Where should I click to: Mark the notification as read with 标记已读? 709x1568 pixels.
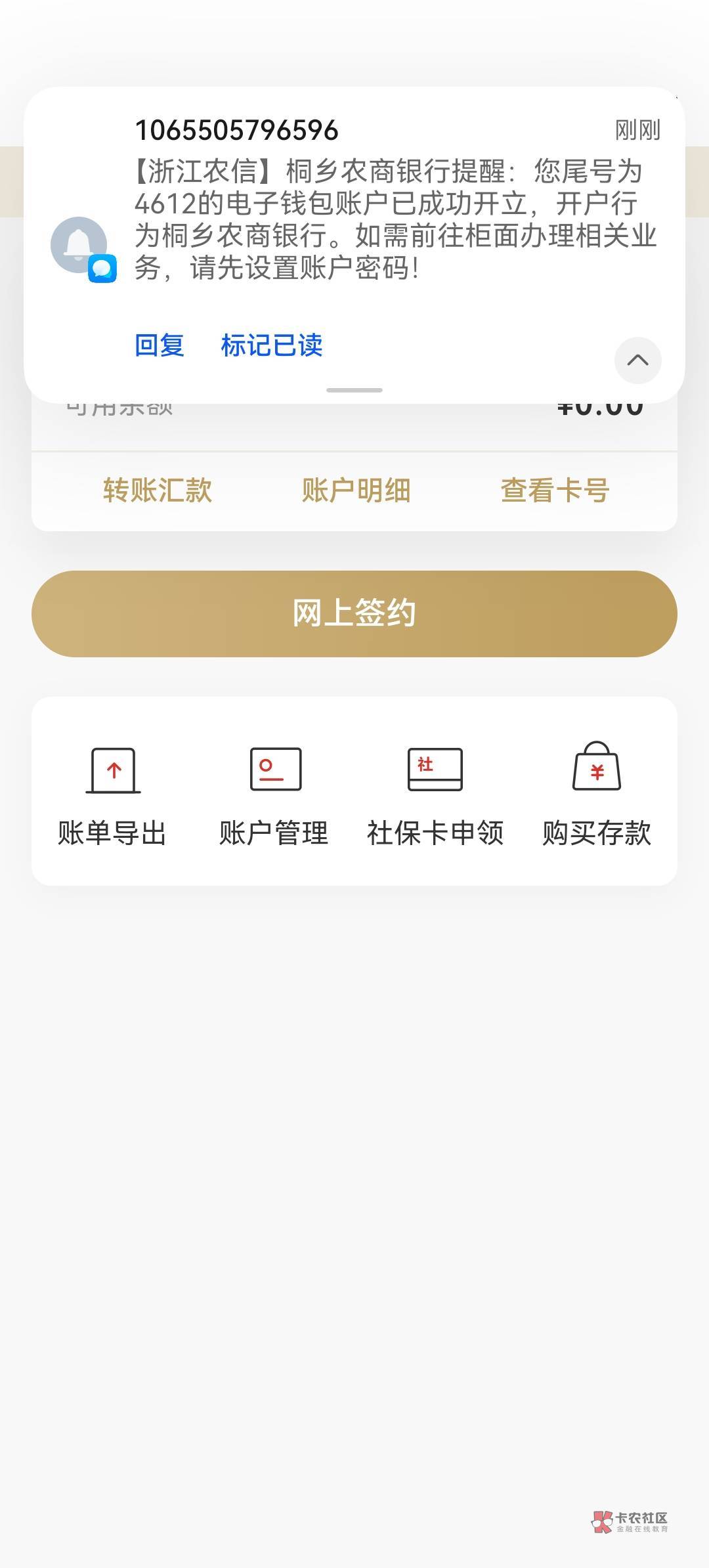272,345
